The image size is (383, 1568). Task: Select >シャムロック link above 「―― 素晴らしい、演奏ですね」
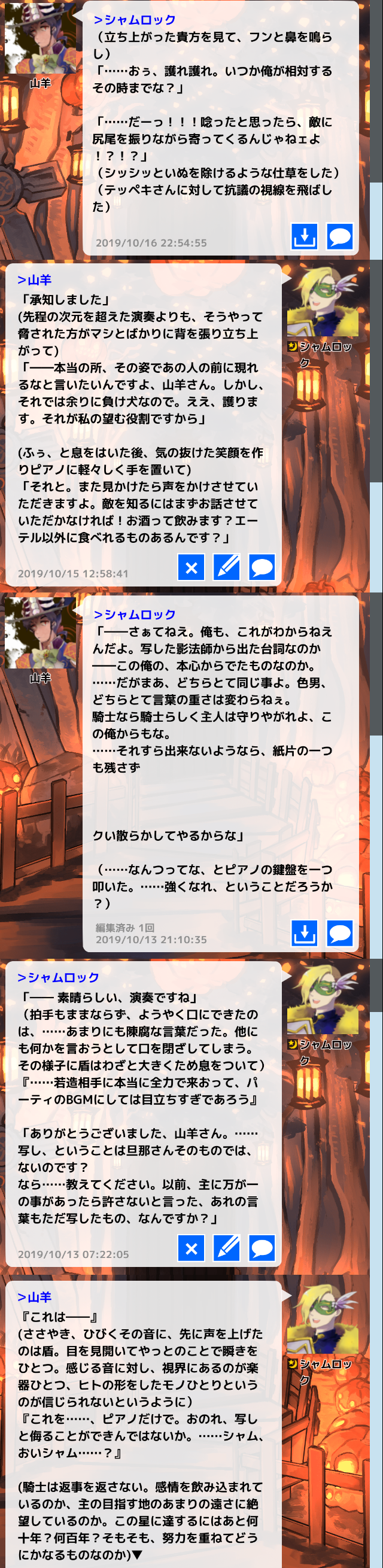[59, 978]
